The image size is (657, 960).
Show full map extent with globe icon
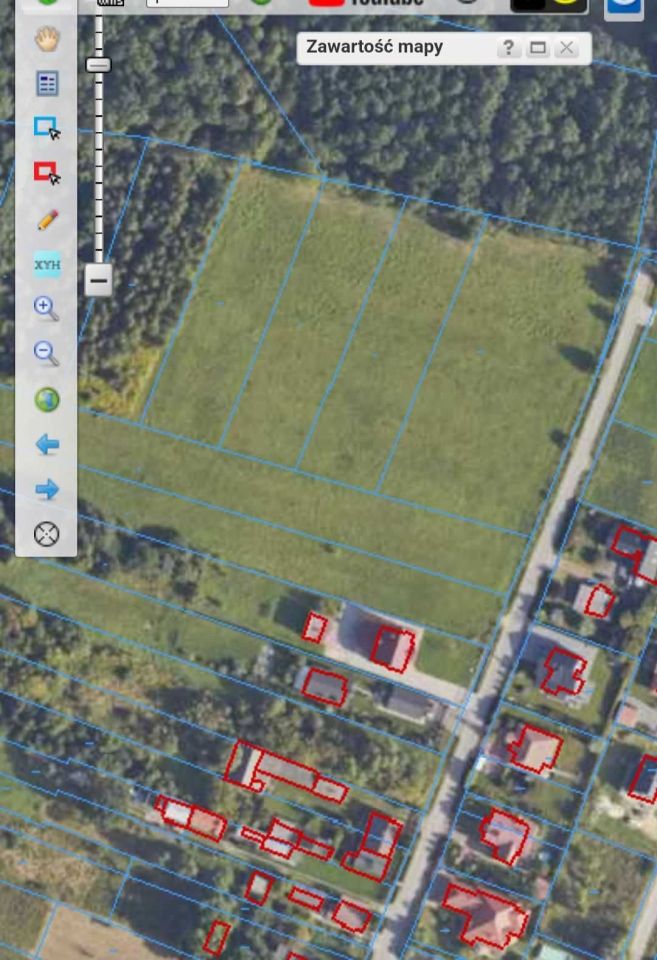pos(47,400)
